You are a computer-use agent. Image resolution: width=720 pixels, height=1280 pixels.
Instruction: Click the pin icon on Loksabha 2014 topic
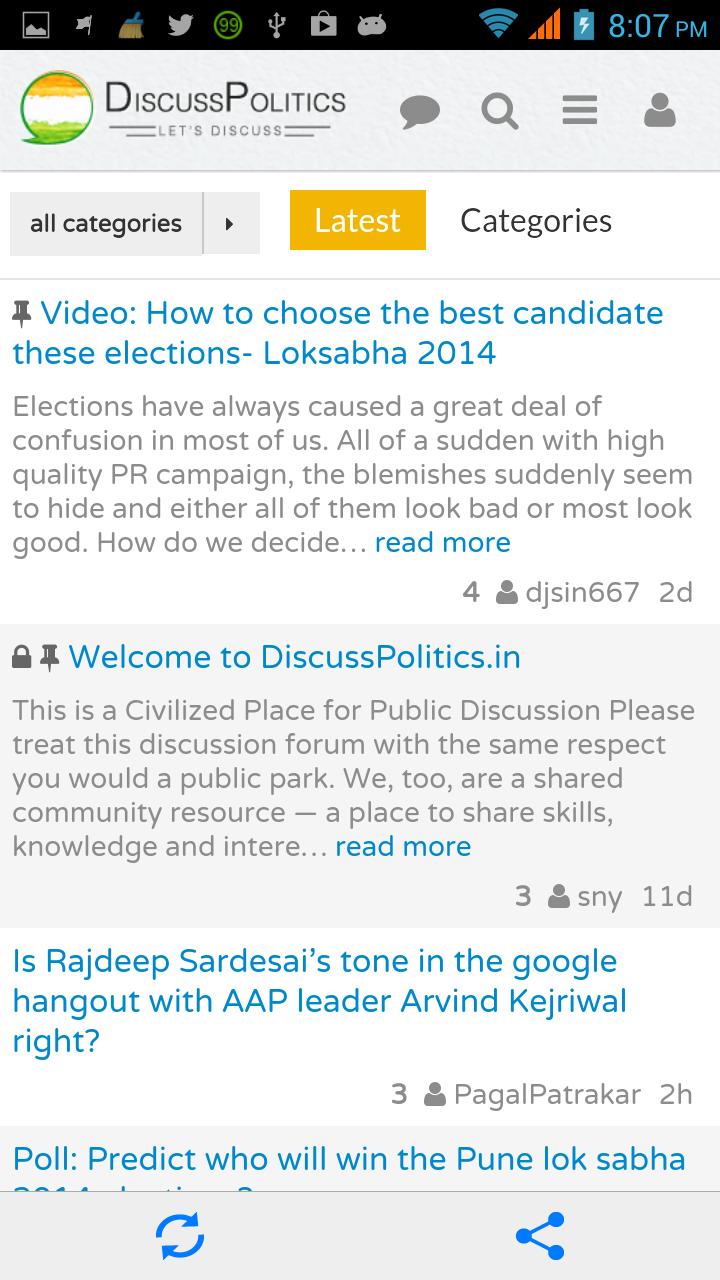tap(22, 313)
